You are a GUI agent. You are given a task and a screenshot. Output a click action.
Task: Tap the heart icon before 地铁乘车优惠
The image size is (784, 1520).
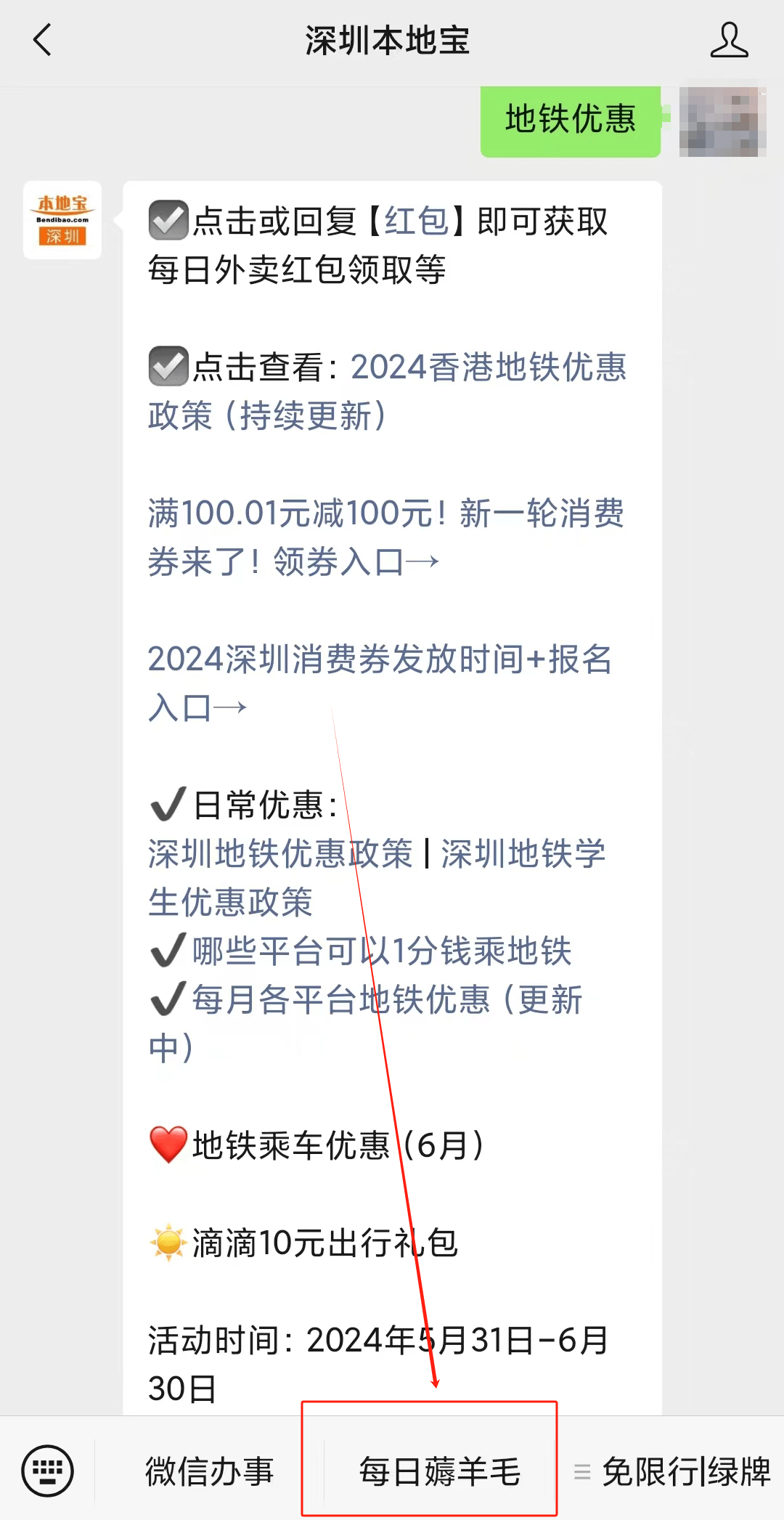(166, 1146)
